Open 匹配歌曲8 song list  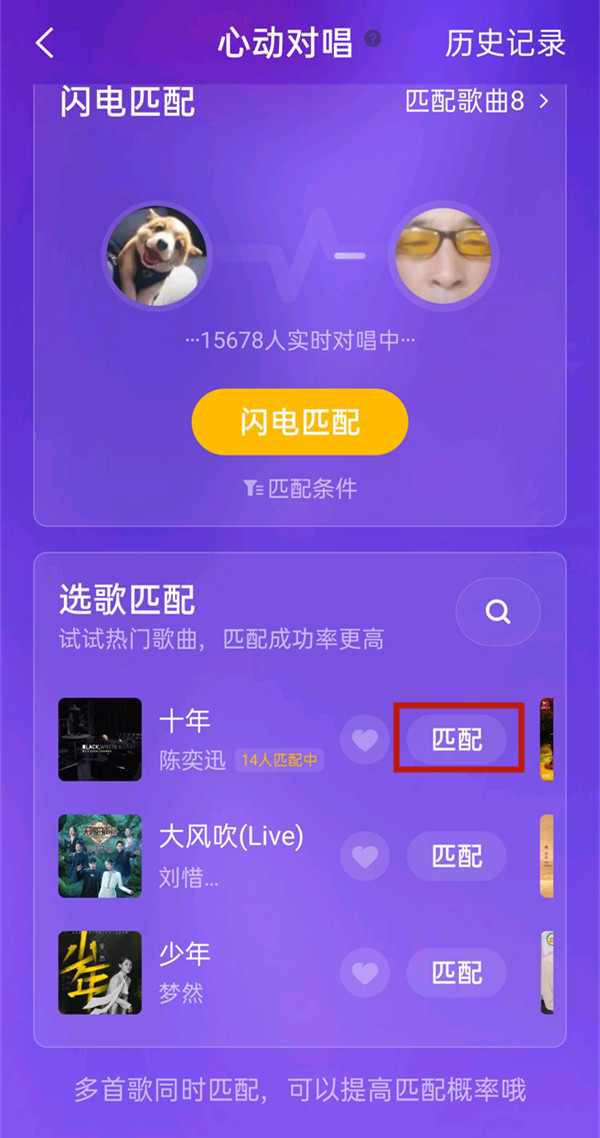coord(477,101)
